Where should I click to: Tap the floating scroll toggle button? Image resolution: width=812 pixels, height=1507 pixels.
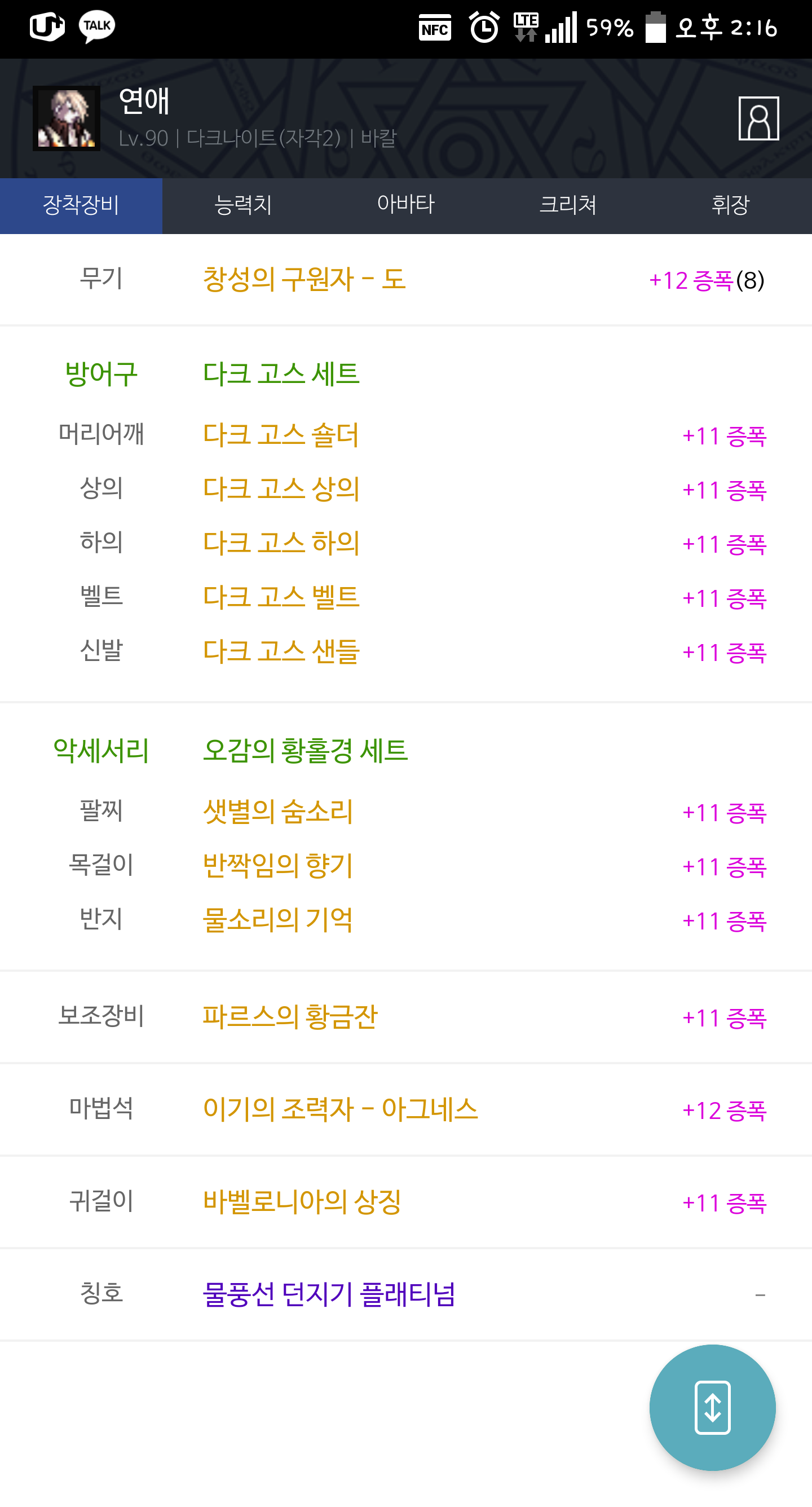pos(712,1407)
